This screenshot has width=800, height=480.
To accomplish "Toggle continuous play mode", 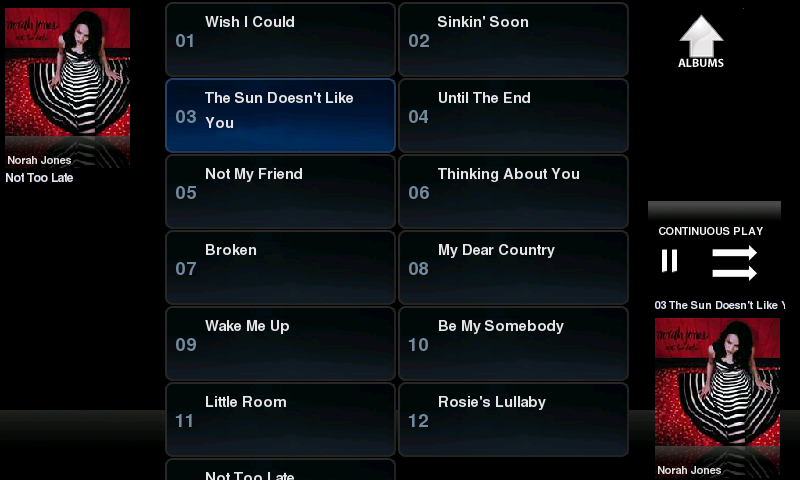I will 734,262.
